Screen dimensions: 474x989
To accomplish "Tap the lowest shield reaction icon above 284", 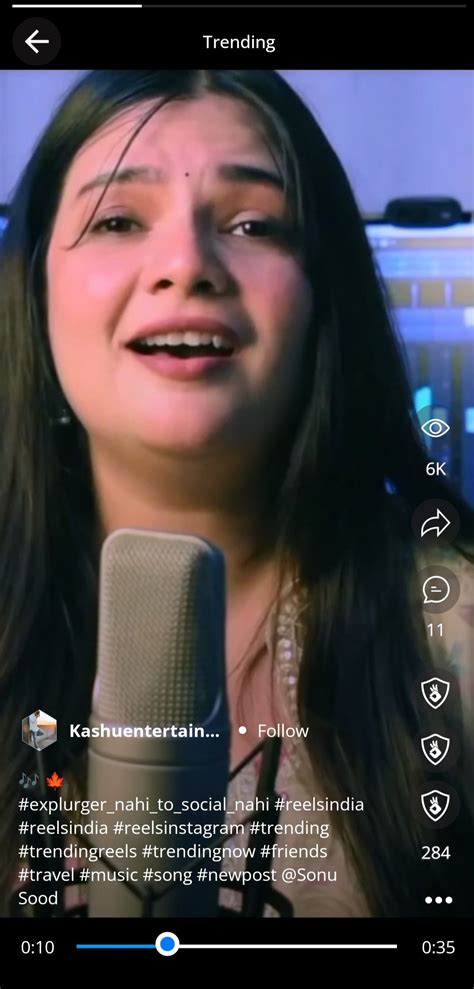I will (x=435, y=805).
